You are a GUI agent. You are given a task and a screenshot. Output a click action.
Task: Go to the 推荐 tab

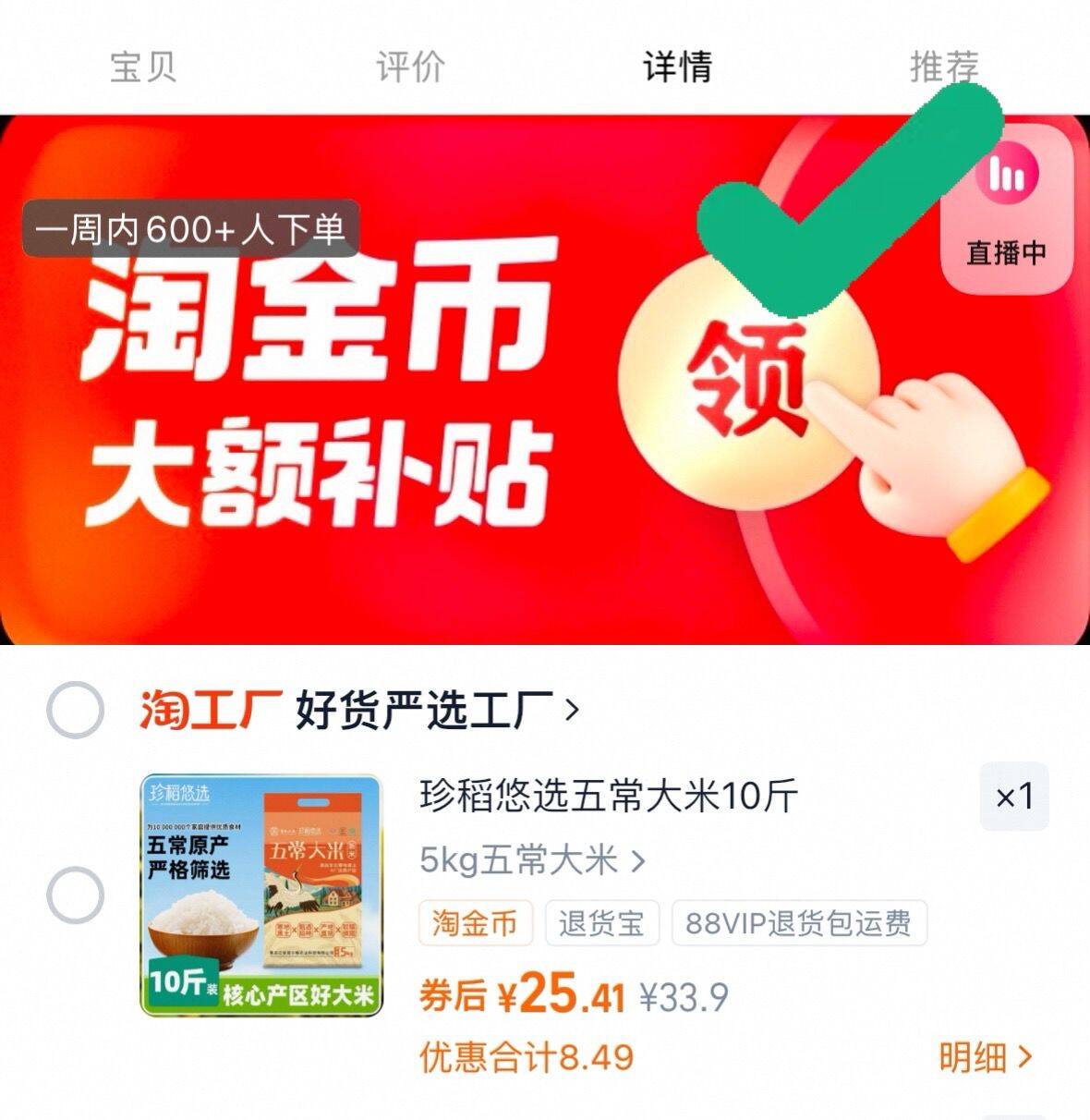coord(943,67)
